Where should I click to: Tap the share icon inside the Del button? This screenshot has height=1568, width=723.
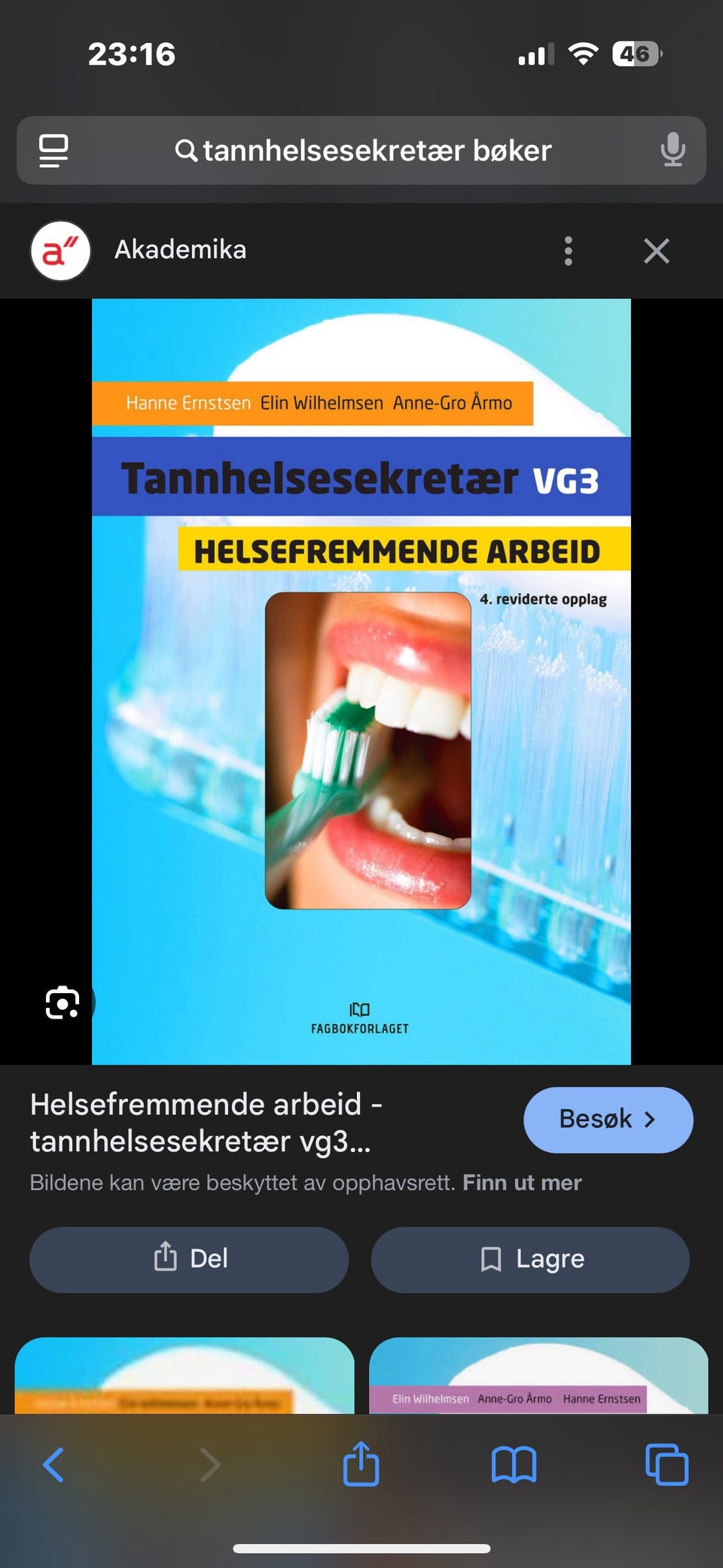[x=166, y=1258]
